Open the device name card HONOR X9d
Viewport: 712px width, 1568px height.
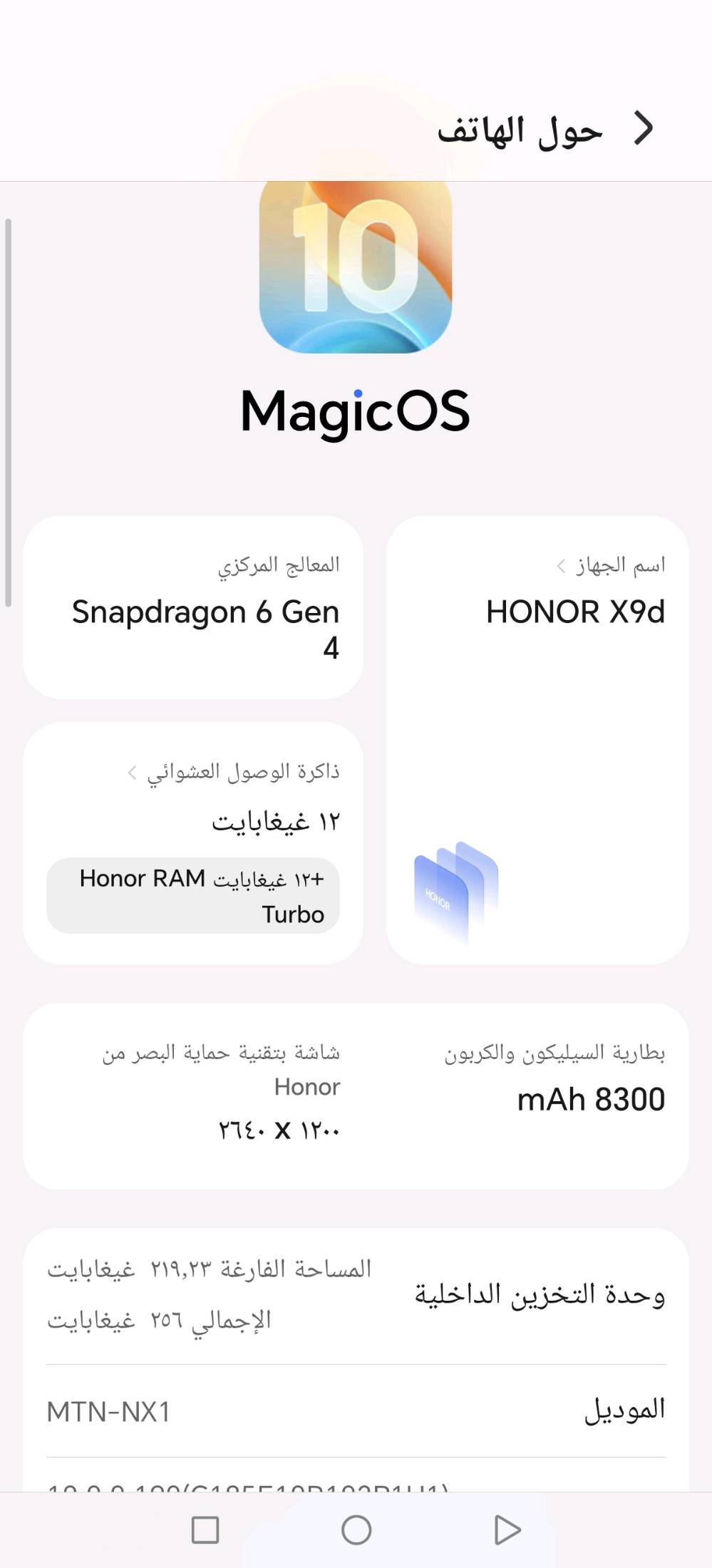[x=537, y=740]
